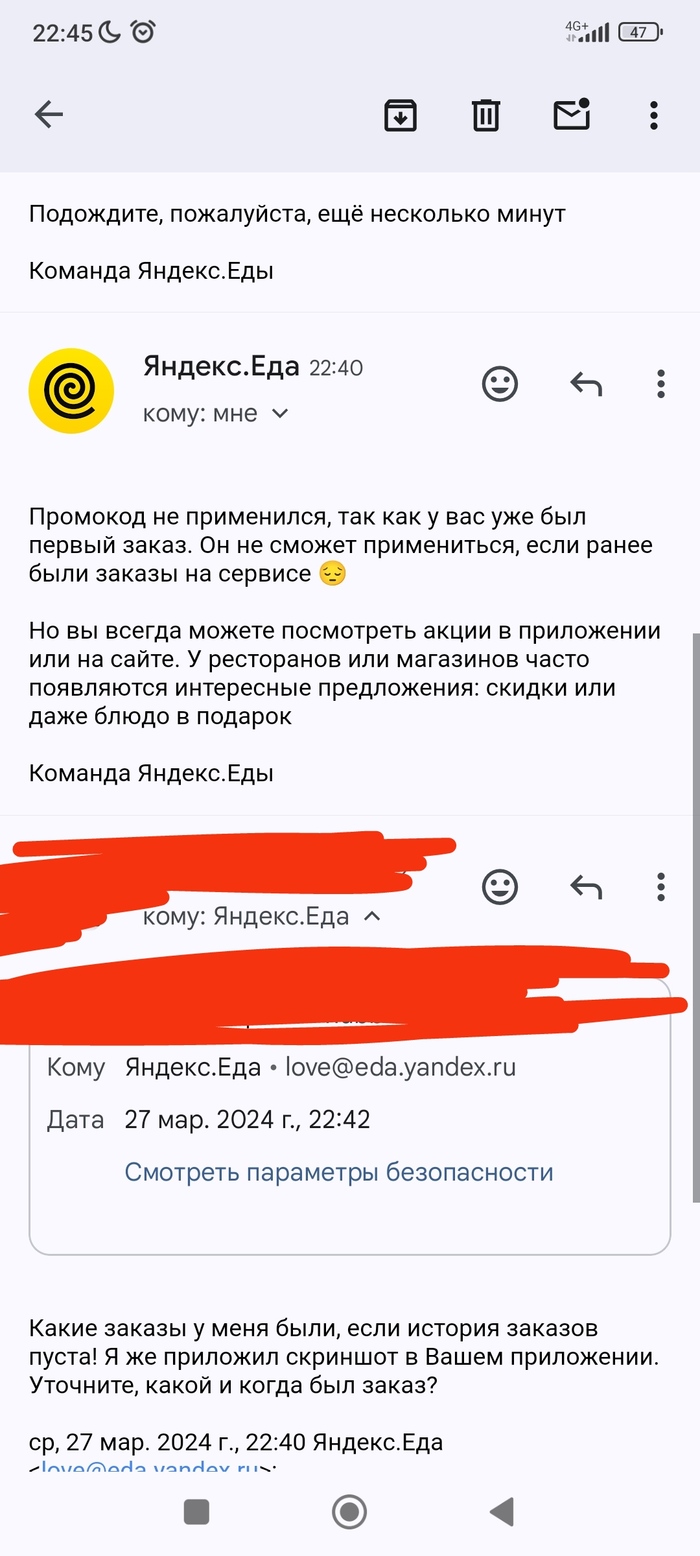The height and width of the screenshot is (1556, 700).
Task: Collapse details next to "кому: Яндекс.Еда"
Action: coord(372,916)
